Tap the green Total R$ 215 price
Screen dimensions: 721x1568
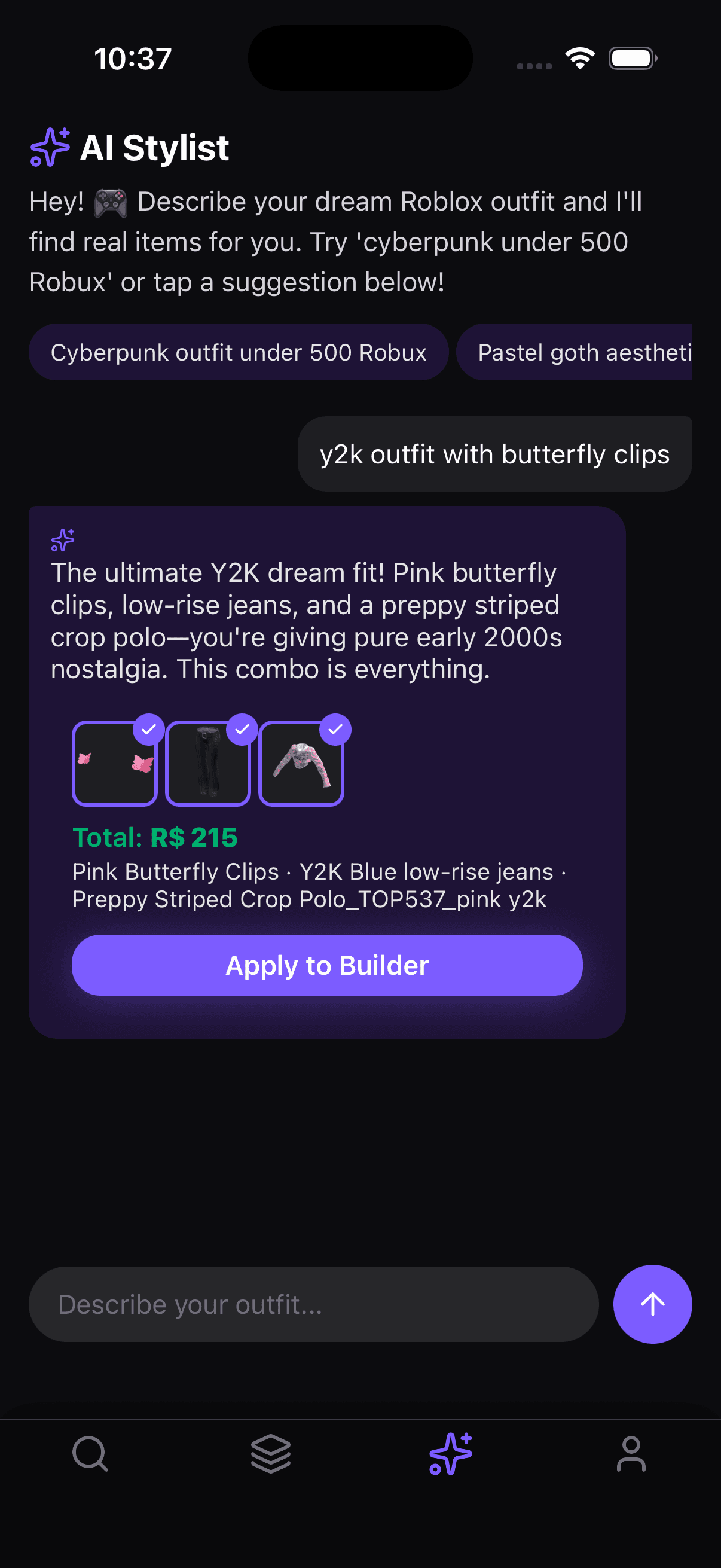[155, 838]
